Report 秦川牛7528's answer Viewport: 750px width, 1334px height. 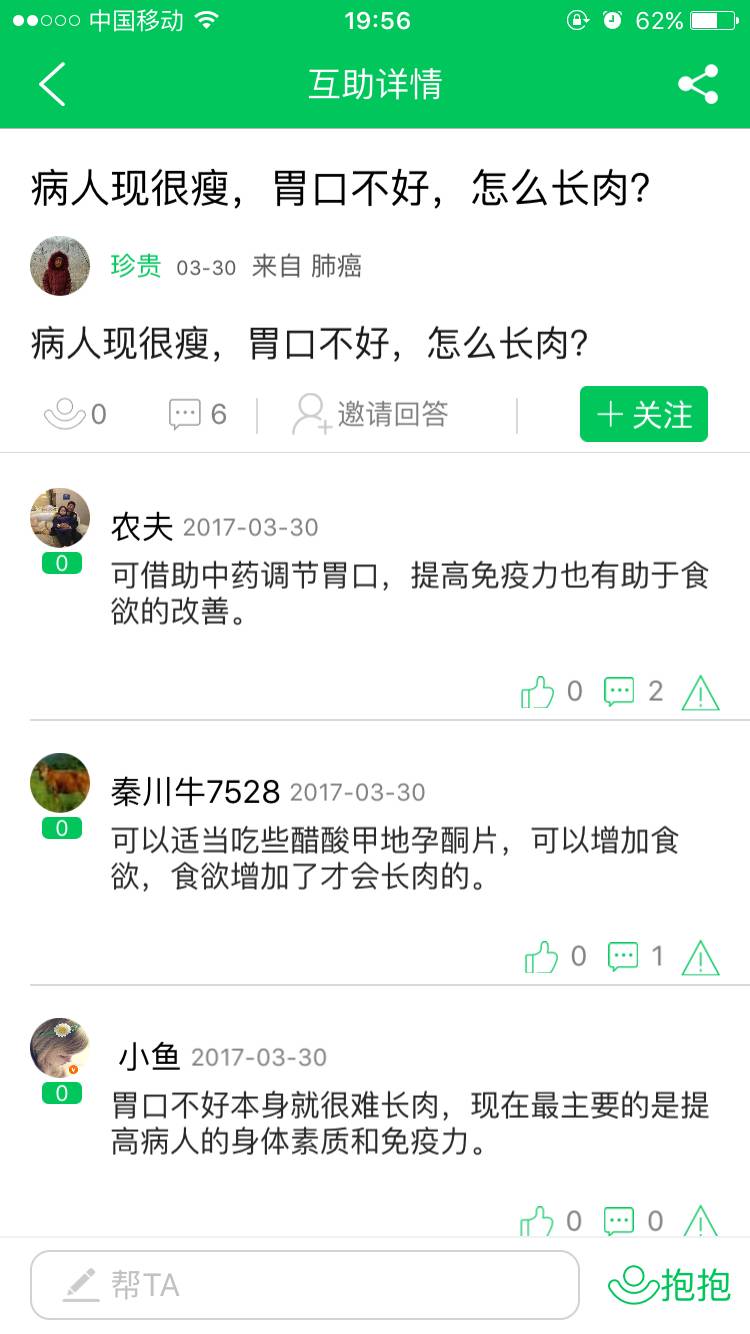[x=700, y=958]
